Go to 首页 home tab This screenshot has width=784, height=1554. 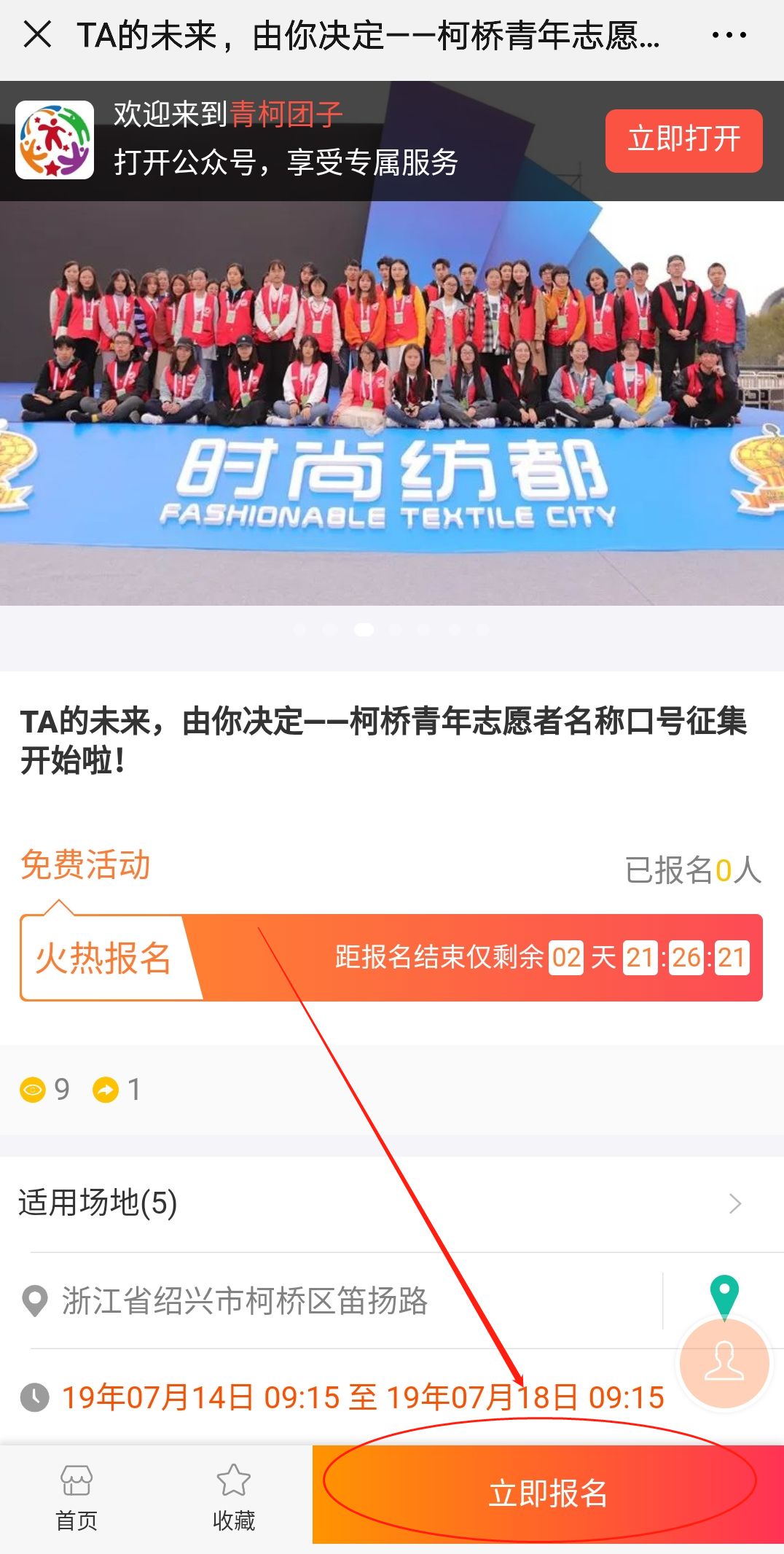[77, 1496]
